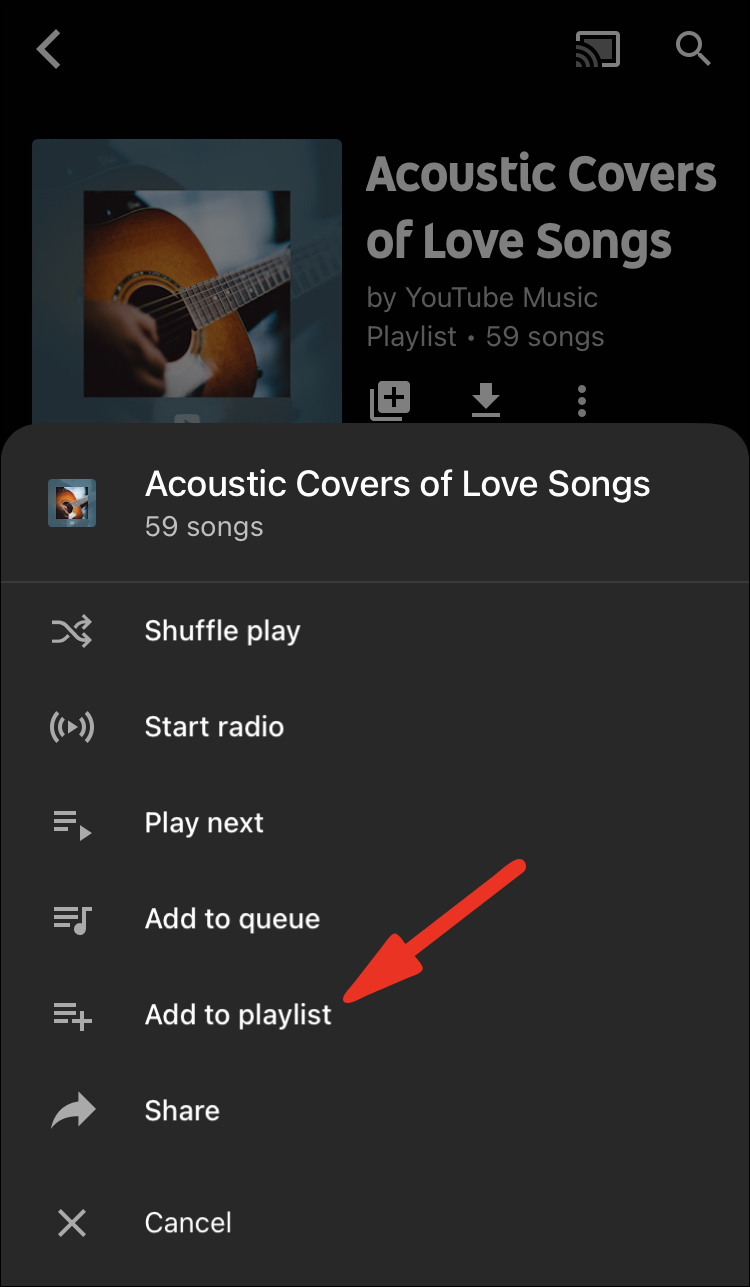
Task: Open the cast to device icon
Action: click(x=597, y=49)
